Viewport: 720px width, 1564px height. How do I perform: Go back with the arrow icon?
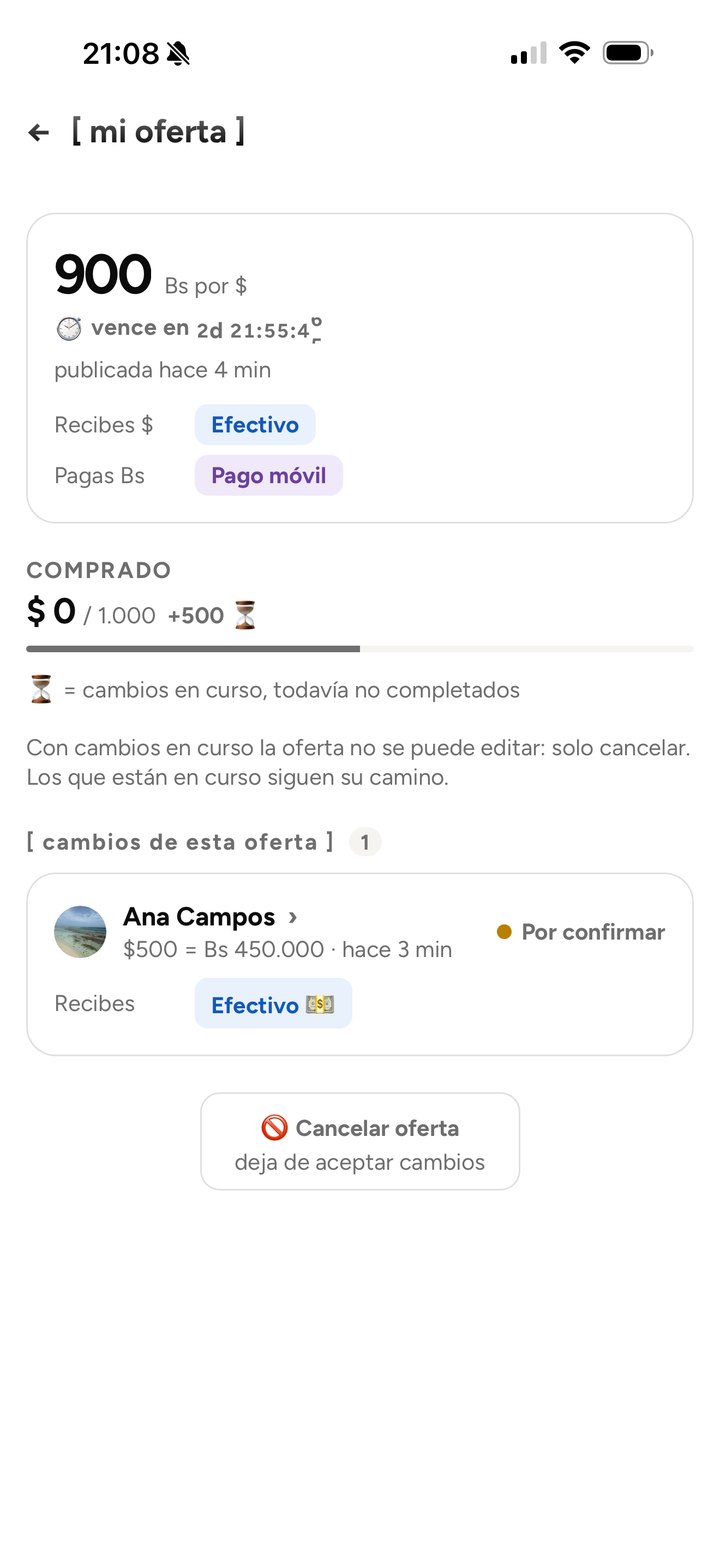pos(39,132)
